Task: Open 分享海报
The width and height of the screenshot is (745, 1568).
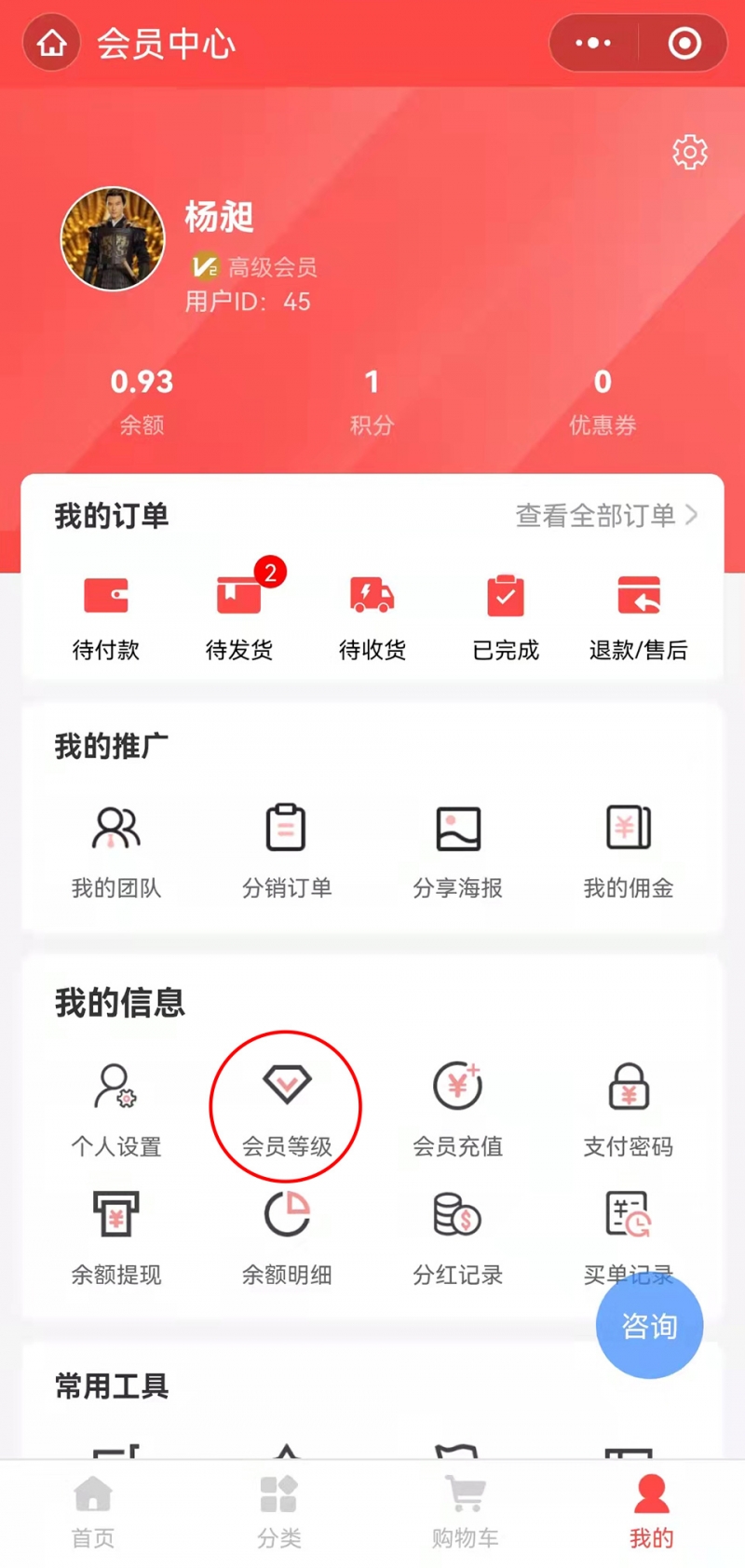Action: [458, 851]
